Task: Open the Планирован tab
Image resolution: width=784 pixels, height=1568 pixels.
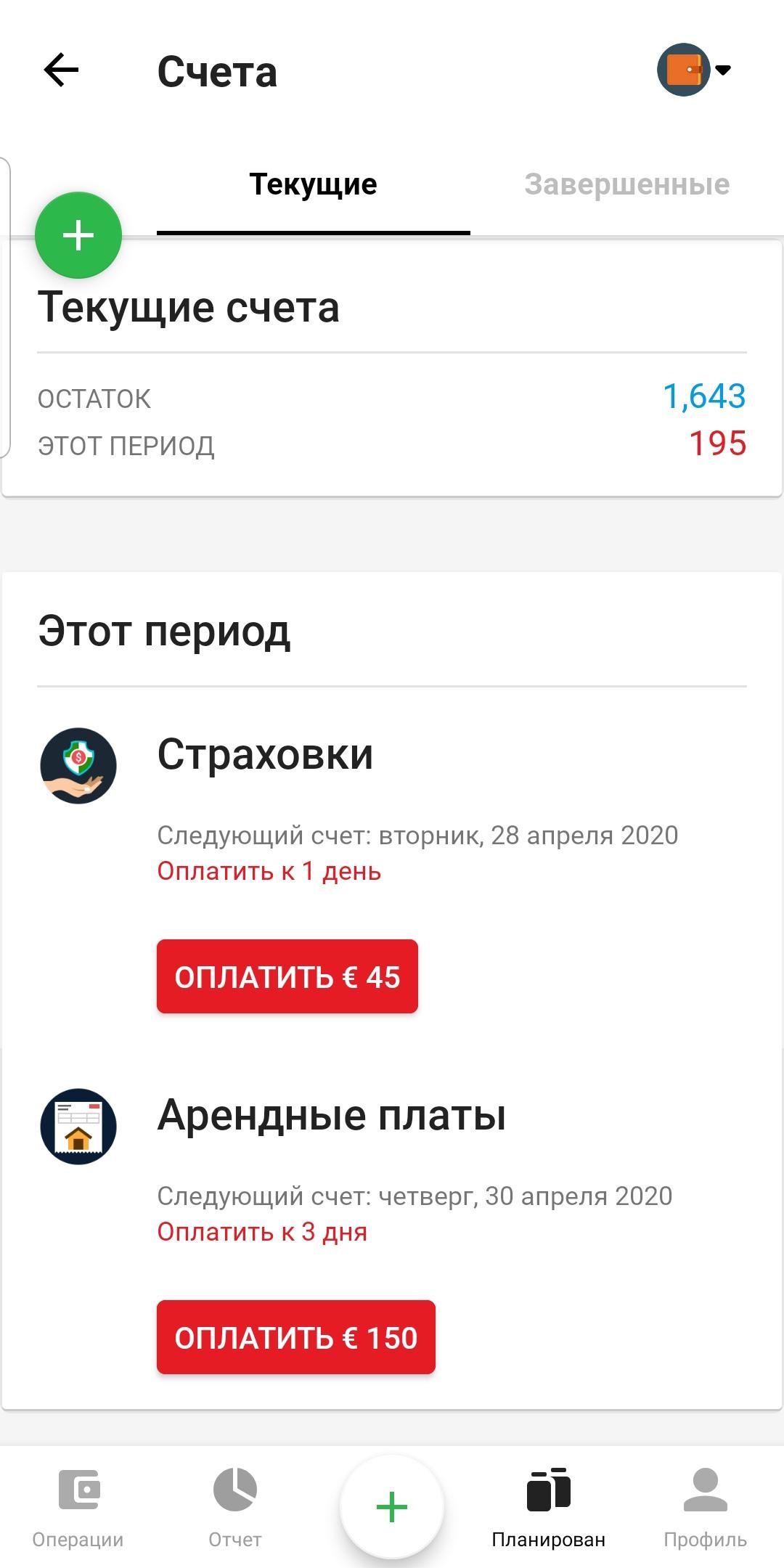Action: click(548, 1506)
